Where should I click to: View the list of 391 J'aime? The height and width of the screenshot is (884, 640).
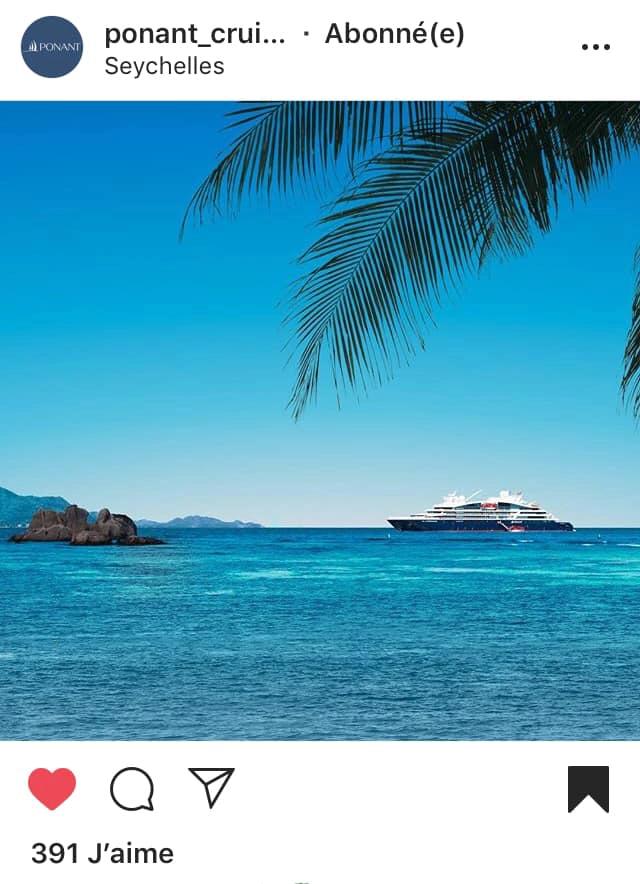pyautogui.click(x=102, y=853)
